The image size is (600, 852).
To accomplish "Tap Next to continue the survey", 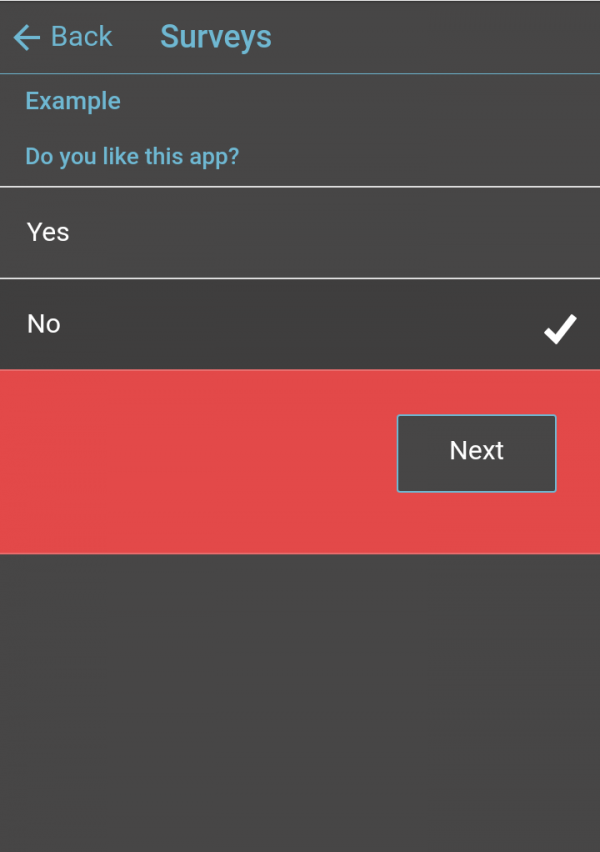I will (476, 452).
